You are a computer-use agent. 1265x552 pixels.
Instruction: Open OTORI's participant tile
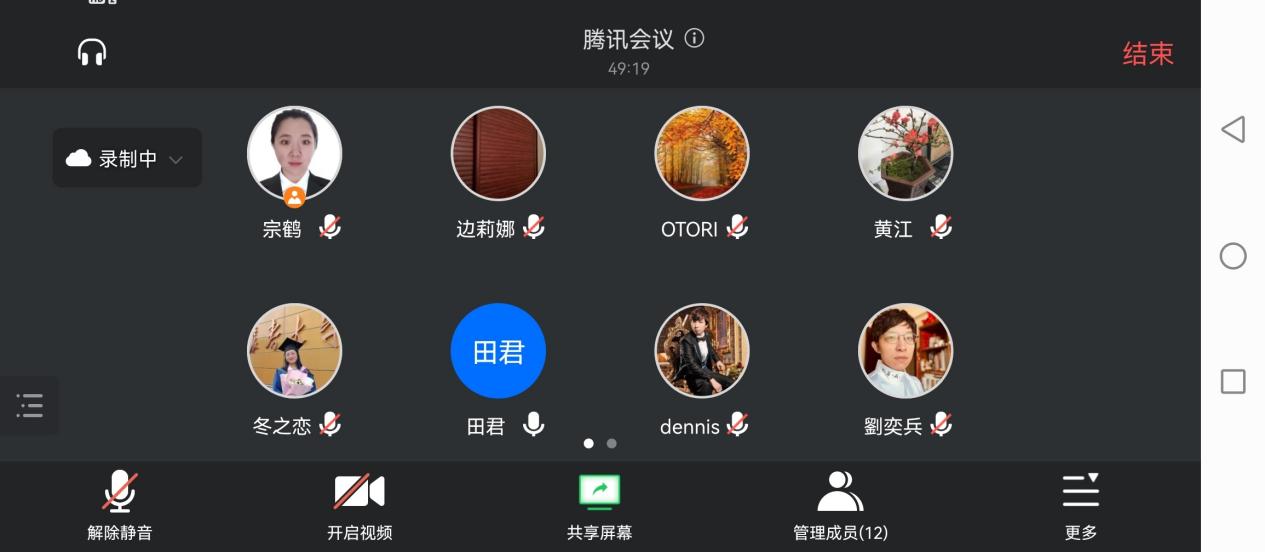coord(702,154)
